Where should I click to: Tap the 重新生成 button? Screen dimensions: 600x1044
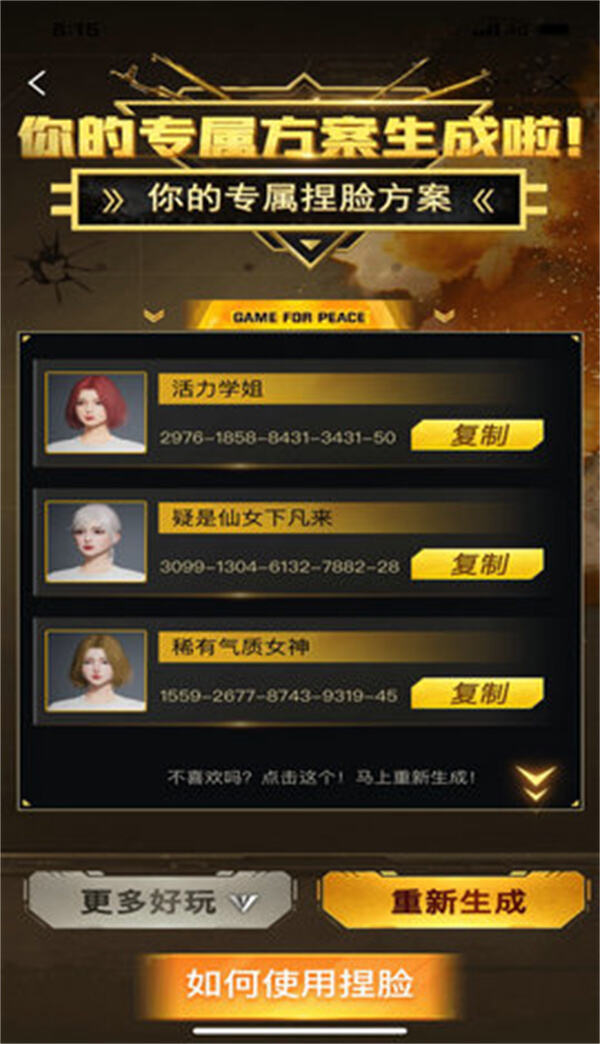[x=455, y=901]
